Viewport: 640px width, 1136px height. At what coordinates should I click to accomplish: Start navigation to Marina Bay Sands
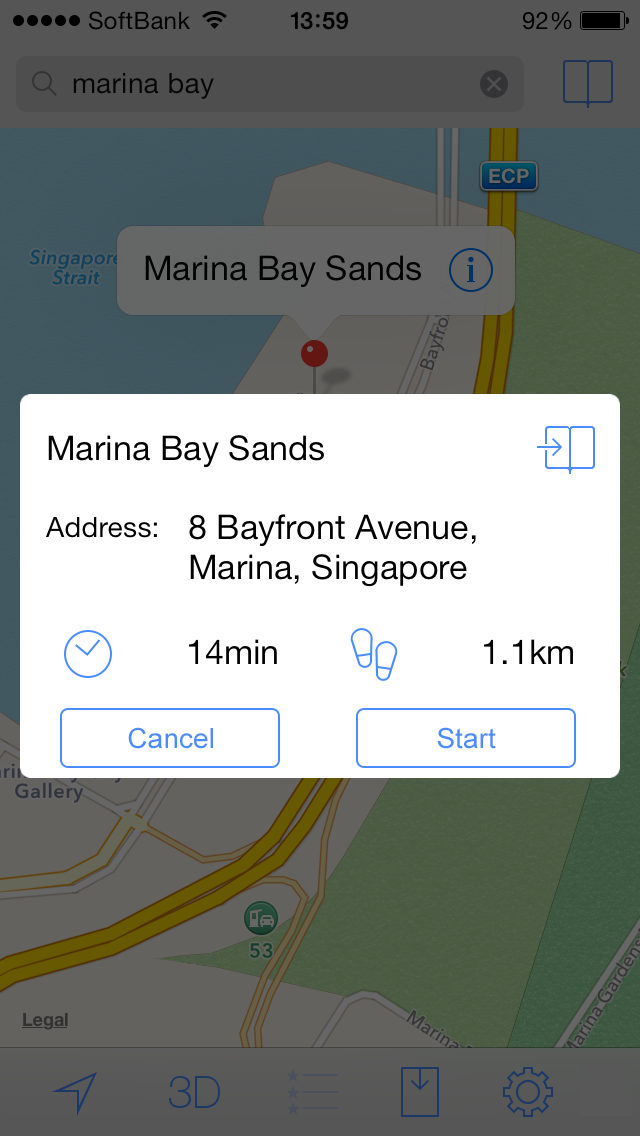tap(465, 738)
